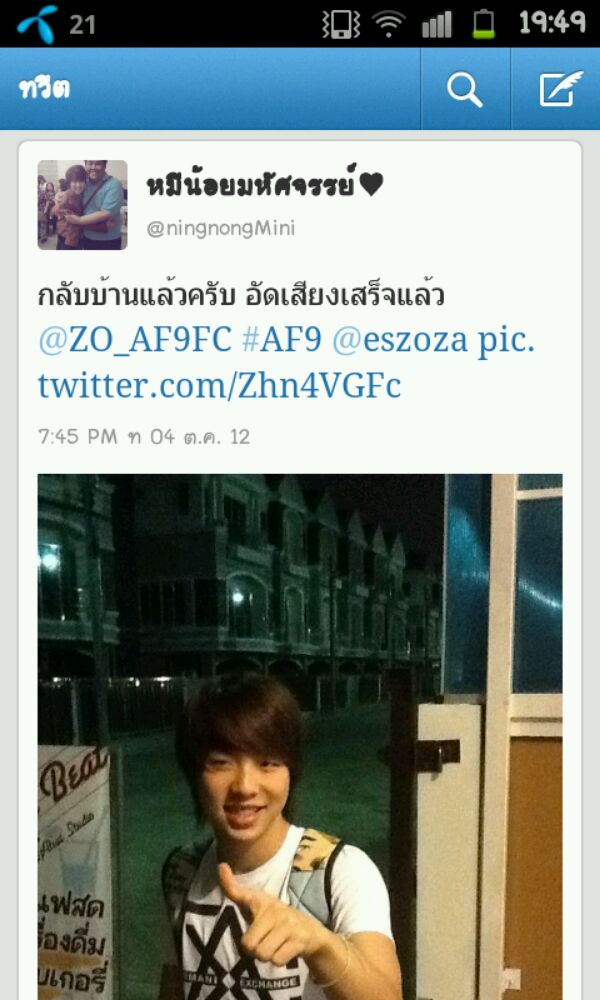Compose a new tweet
Screen dimensions: 600x1000
(560, 89)
